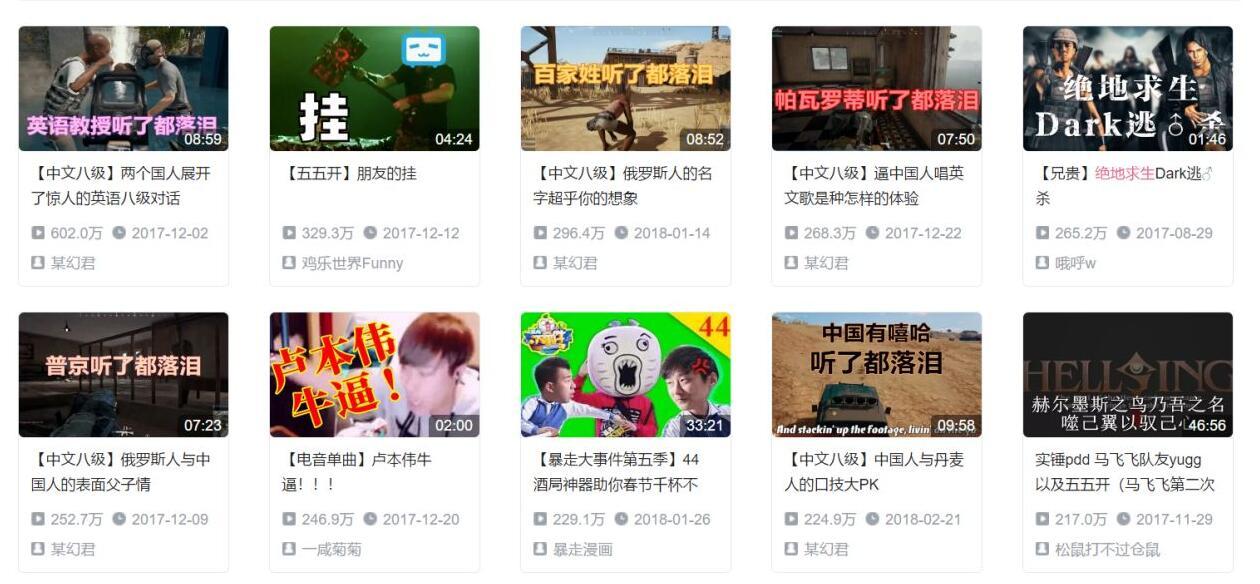The height and width of the screenshot is (584, 1260).
Task: Open video 俄罗斯人的名字超乎你的想象
Action: click(x=625, y=89)
